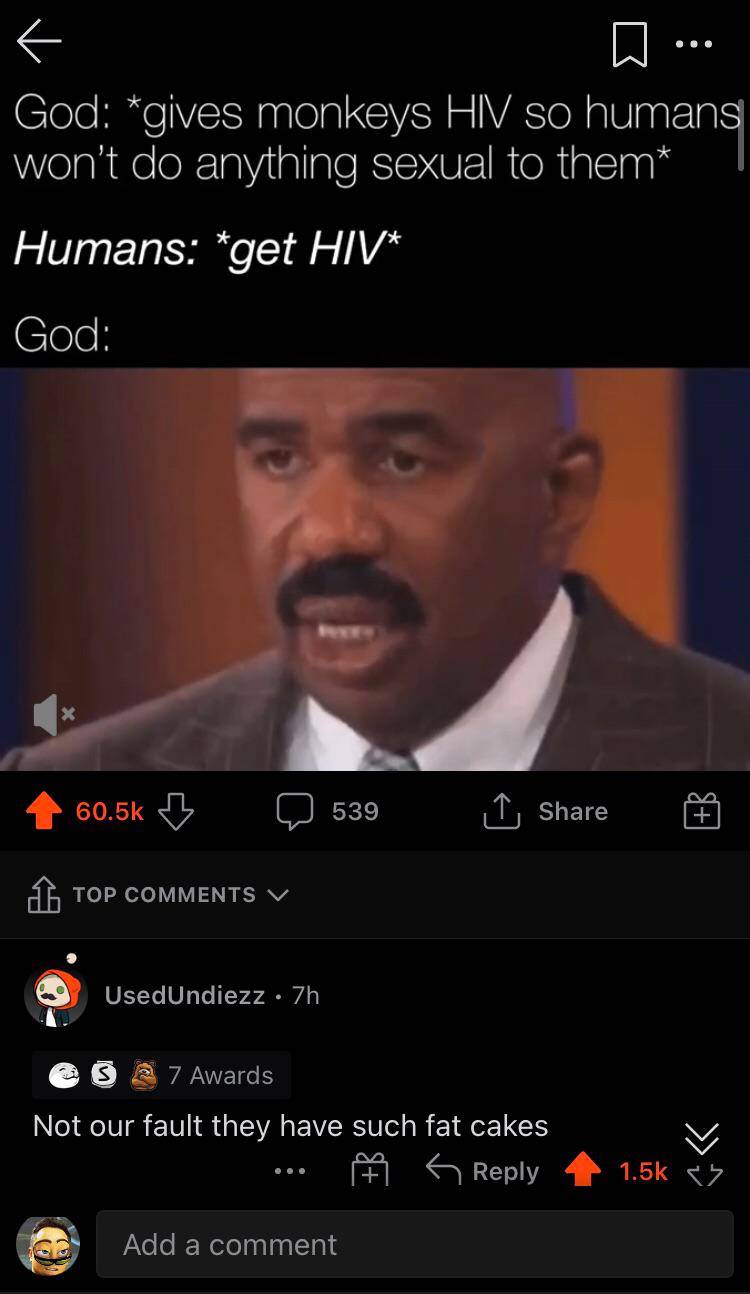Save this post with the bookmark icon
750x1294 pixels.
[x=629, y=45]
